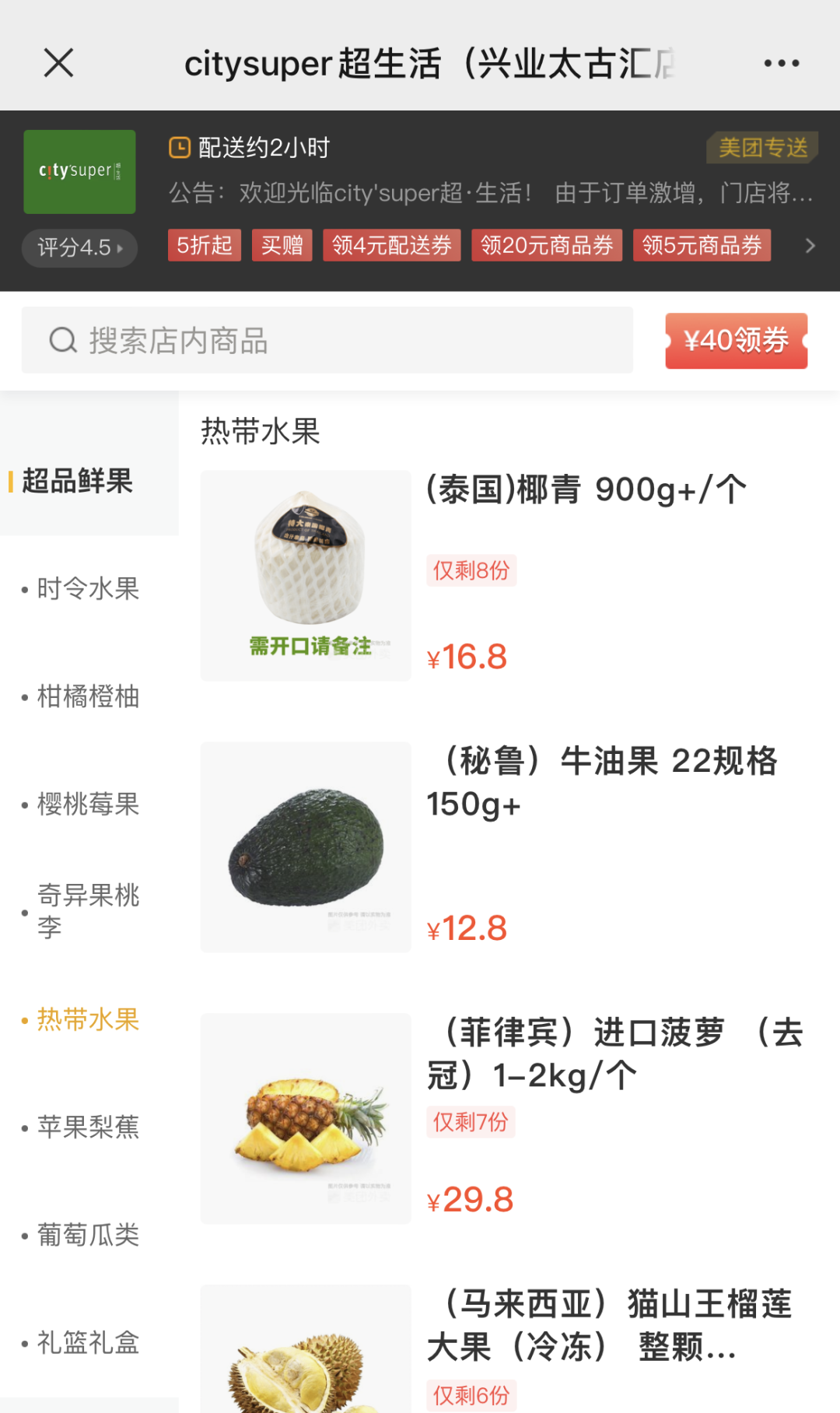
Task: Select the 超品鲜果 category
Action: click(x=78, y=481)
